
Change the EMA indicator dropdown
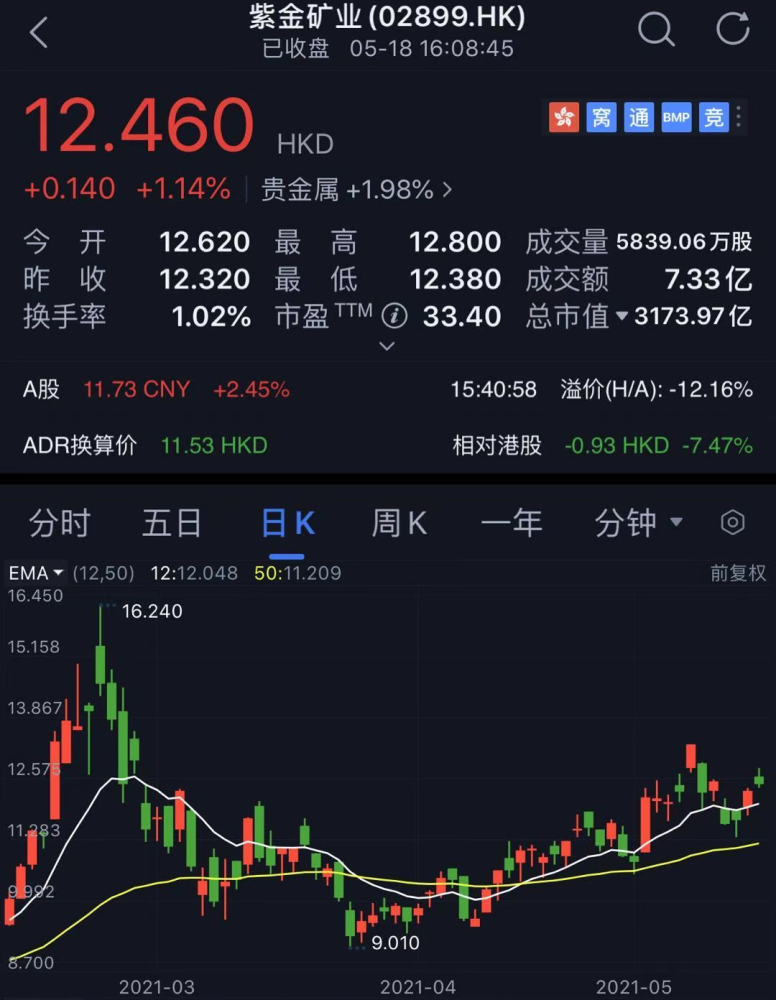tap(36, 573)
